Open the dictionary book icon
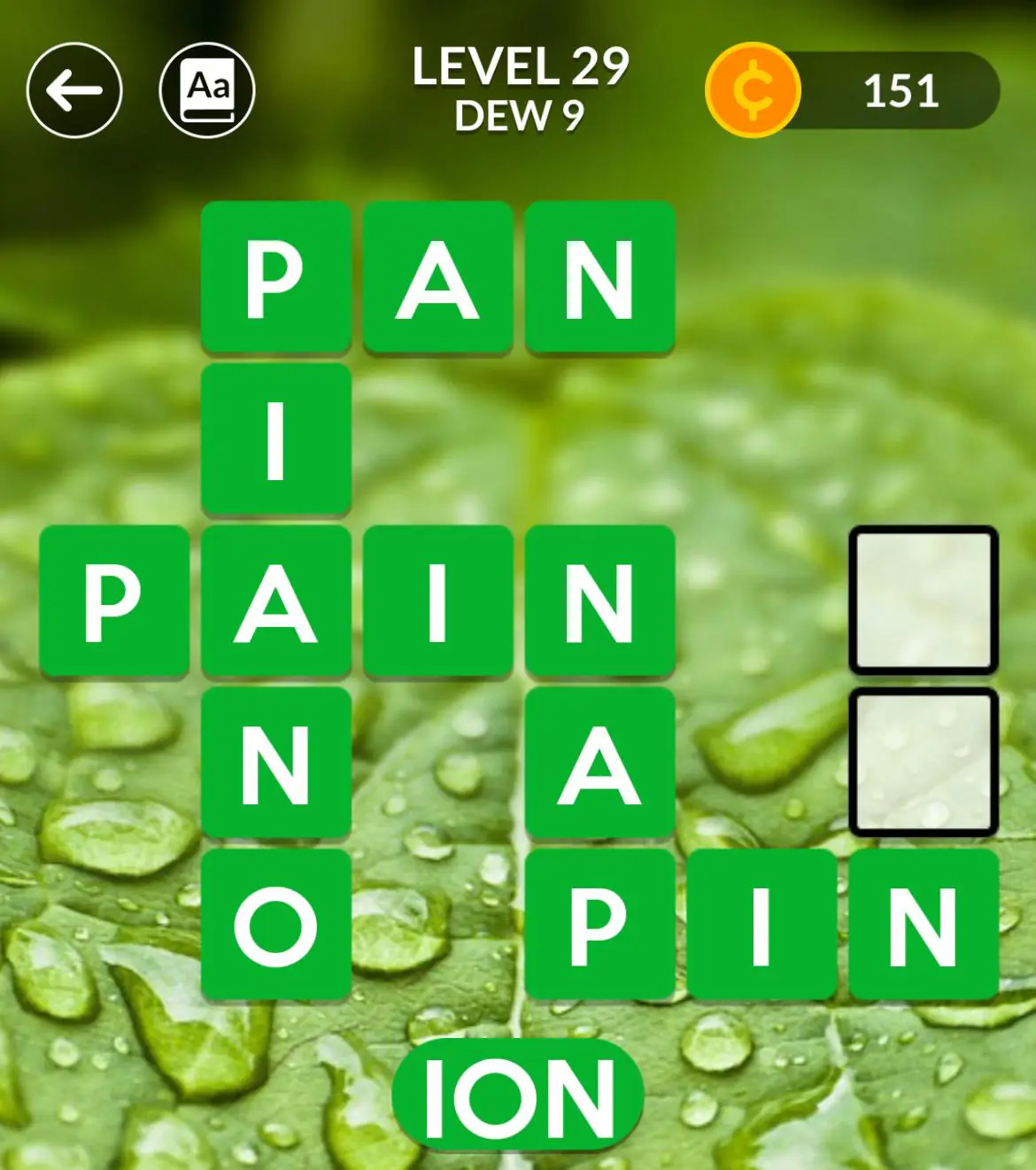This screenshot has height=1170, width=1036. click(207, 90)
